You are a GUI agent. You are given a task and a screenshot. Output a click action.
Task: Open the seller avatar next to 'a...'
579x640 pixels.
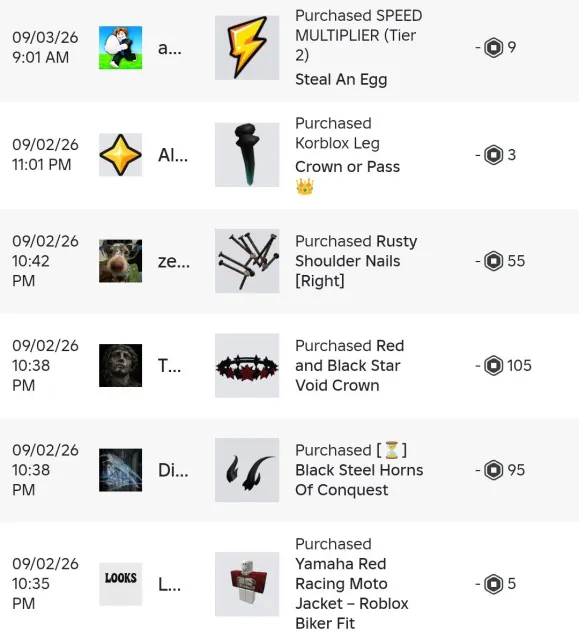pyautogui.click(x=120, y=48)
